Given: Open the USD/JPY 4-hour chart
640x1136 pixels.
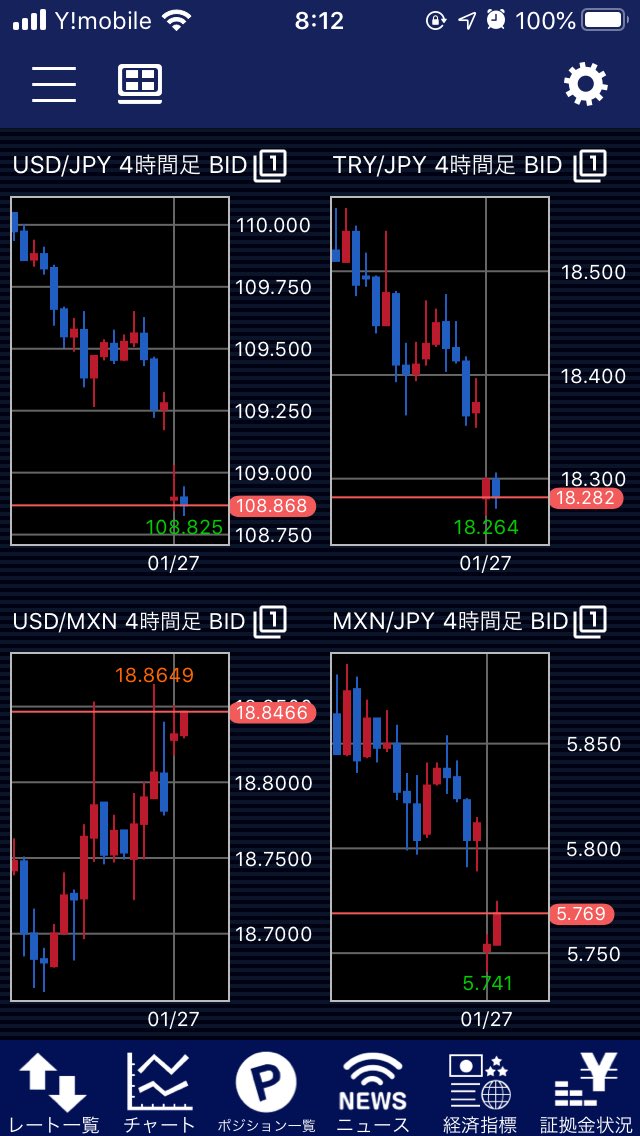Looking at the screenshot, I should click(120, 370).
